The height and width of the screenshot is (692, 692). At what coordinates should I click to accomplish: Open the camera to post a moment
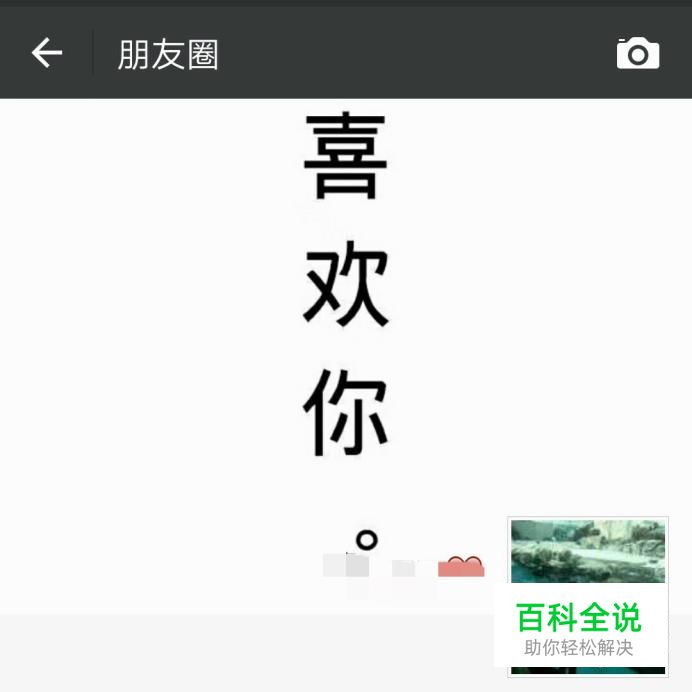point(637,53)
